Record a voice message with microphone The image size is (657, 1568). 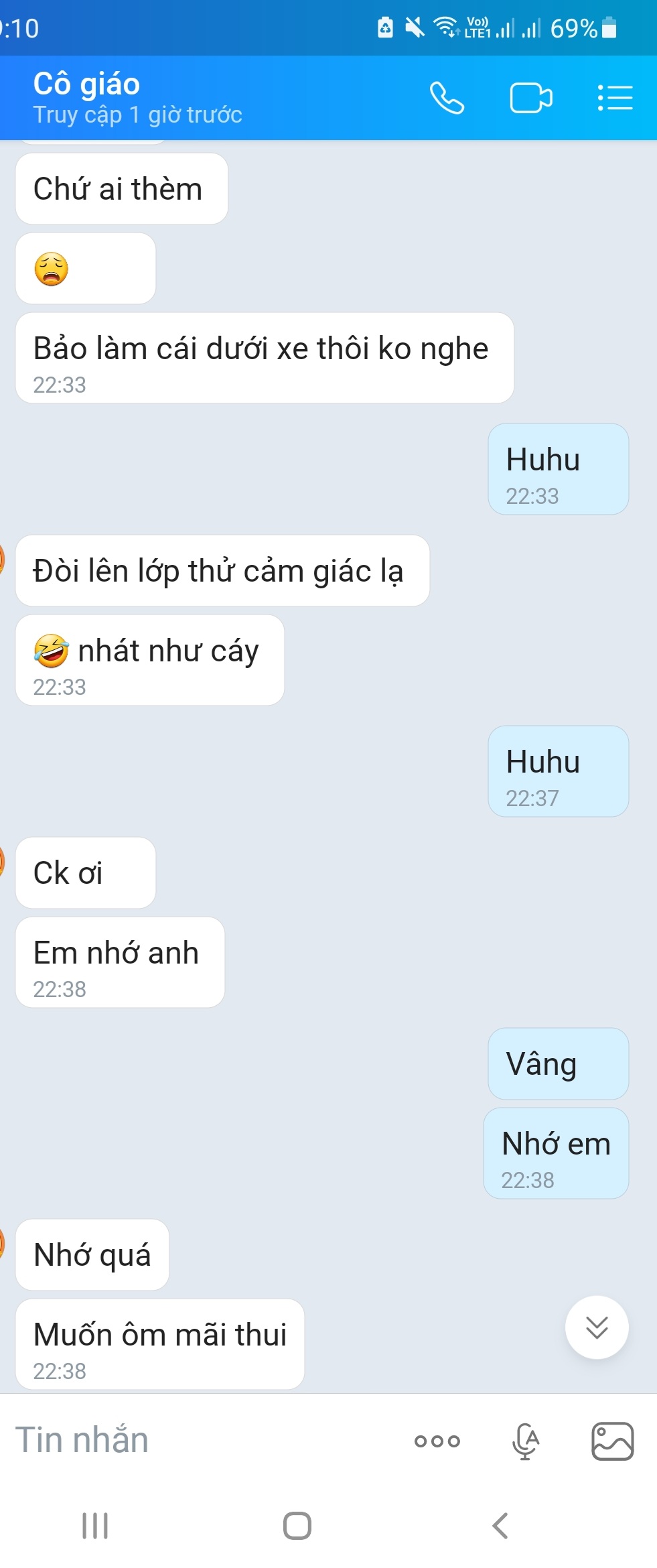click(x=526, y=1441)
